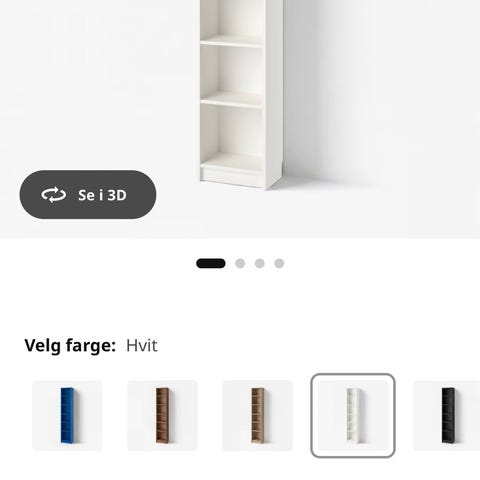Jump to the second image dot
This screenshot has width=480, height=480.
pos(240,263)
